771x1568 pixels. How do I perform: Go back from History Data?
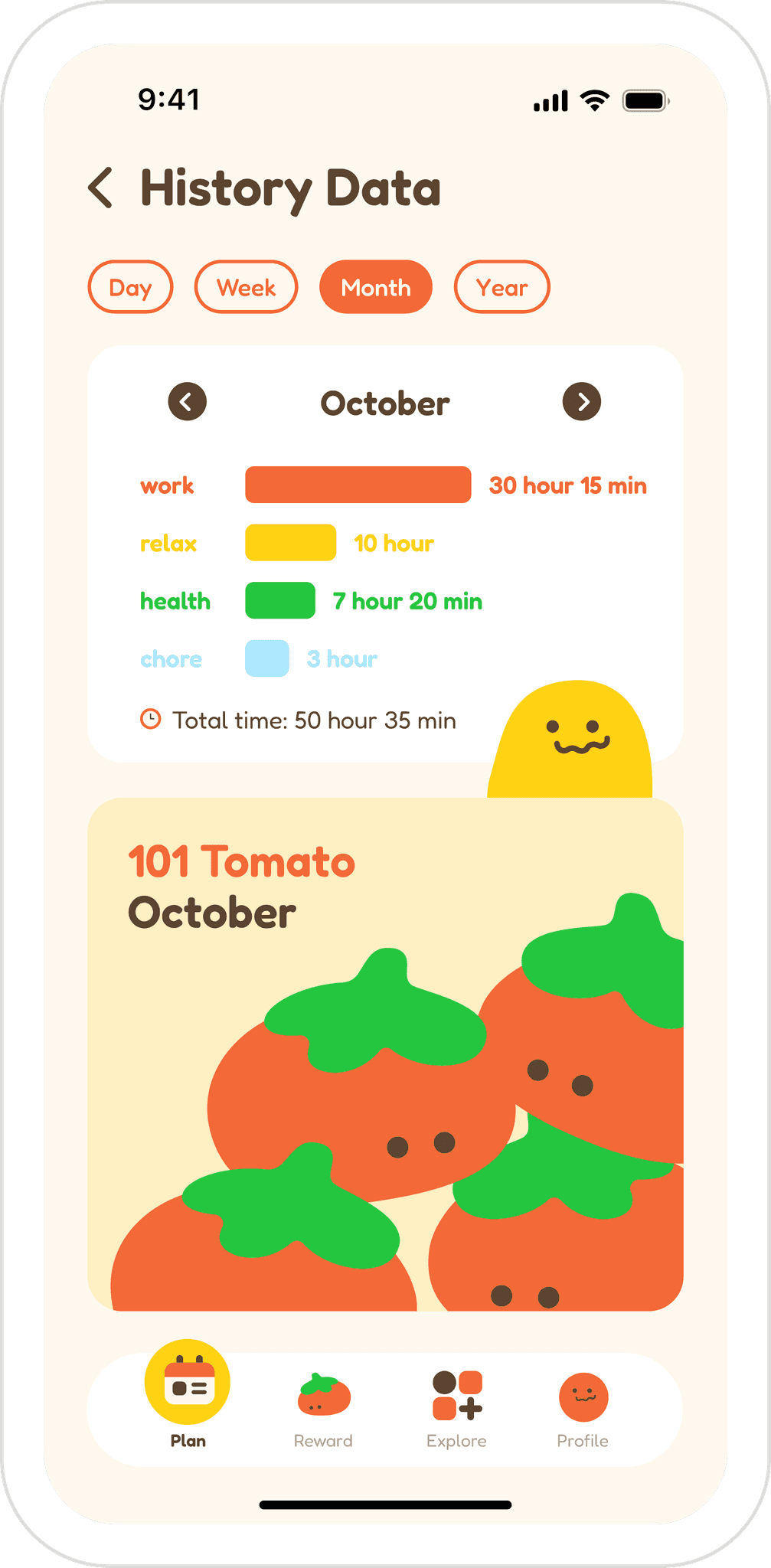101,188
